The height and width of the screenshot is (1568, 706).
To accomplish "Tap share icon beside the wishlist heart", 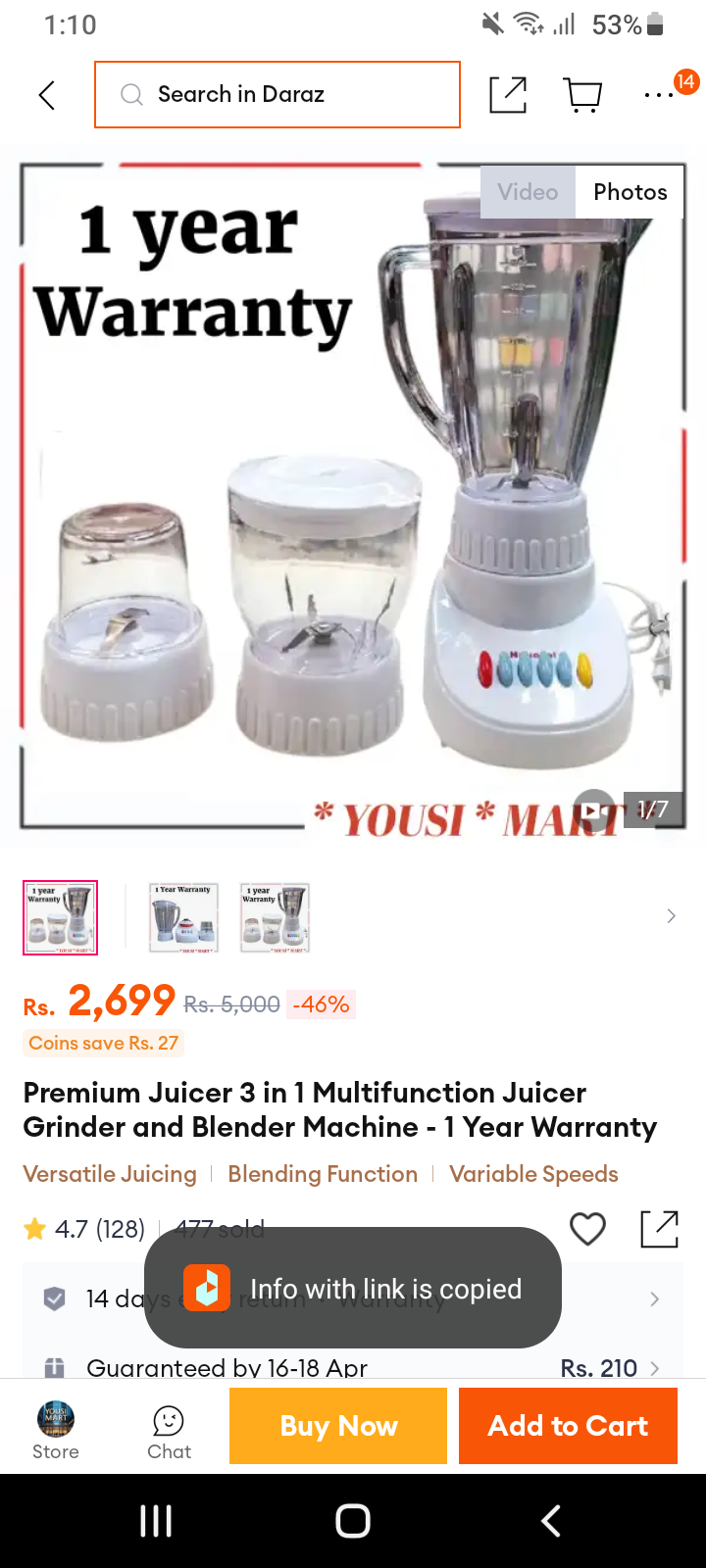I will click(659, 1229).
